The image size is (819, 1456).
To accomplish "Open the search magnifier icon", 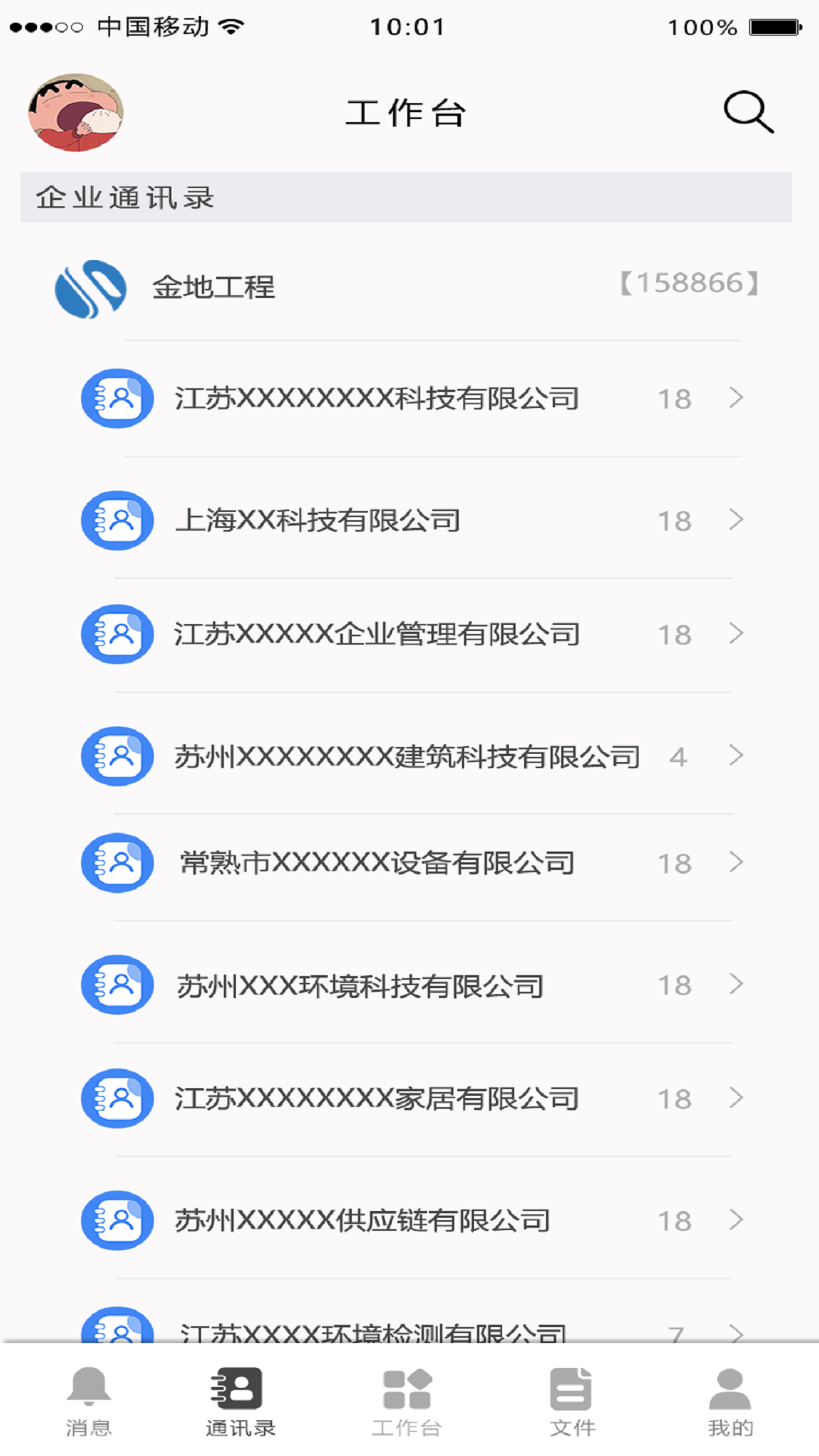I will [x=747, y=111].
